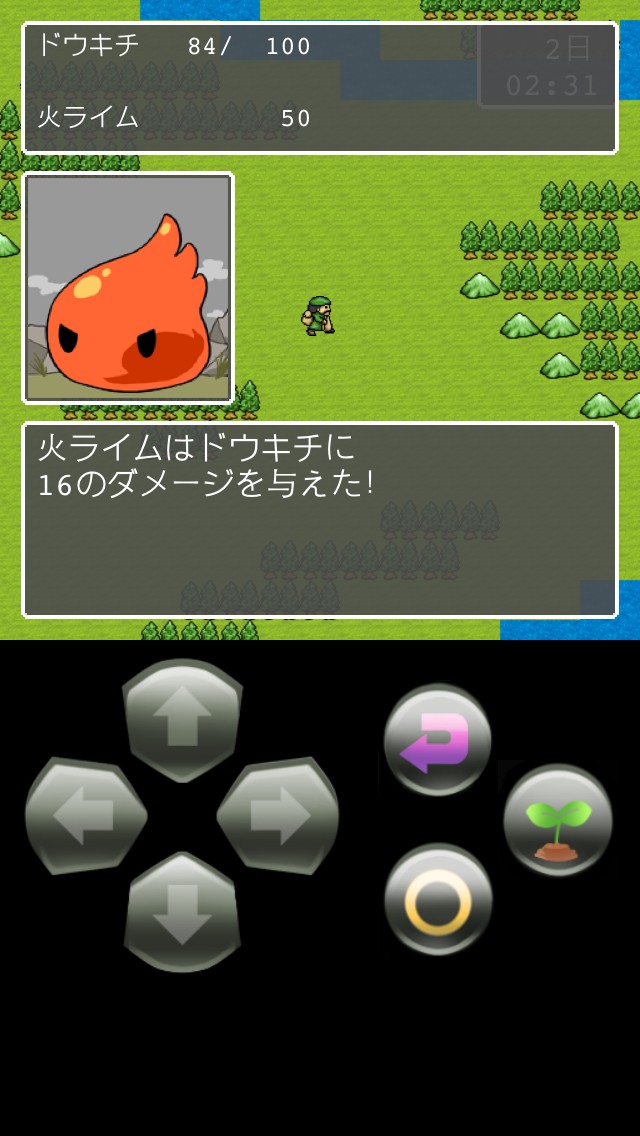Tap the right arrow on the d-pad
Viewport: 640px width, 1136px height.
coord(279,816)
